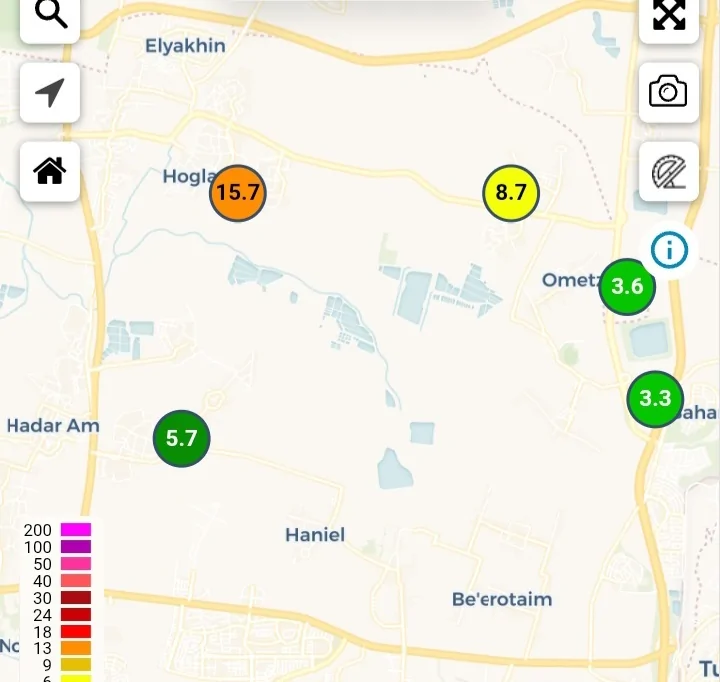Open the map search tool
720x682 pixels.
pos(50,17)
